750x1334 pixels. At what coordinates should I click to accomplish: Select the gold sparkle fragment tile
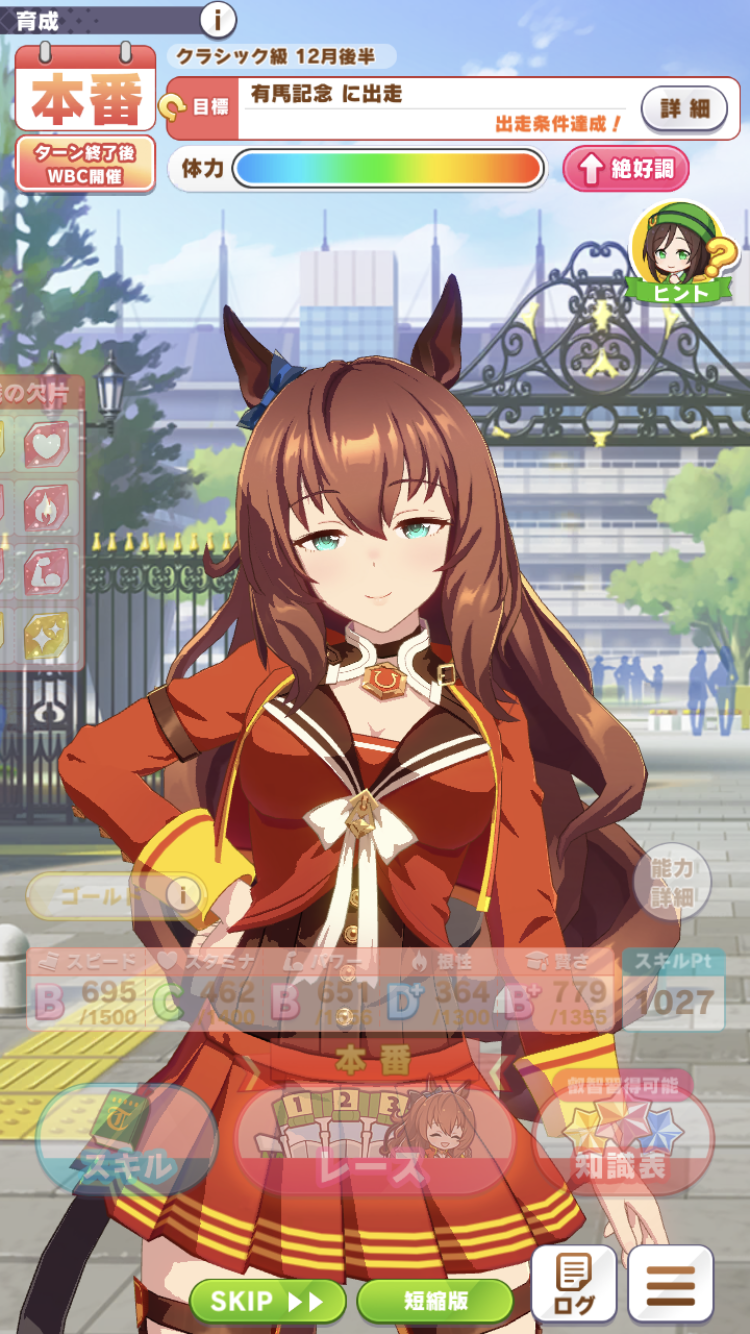coord(47,635)
